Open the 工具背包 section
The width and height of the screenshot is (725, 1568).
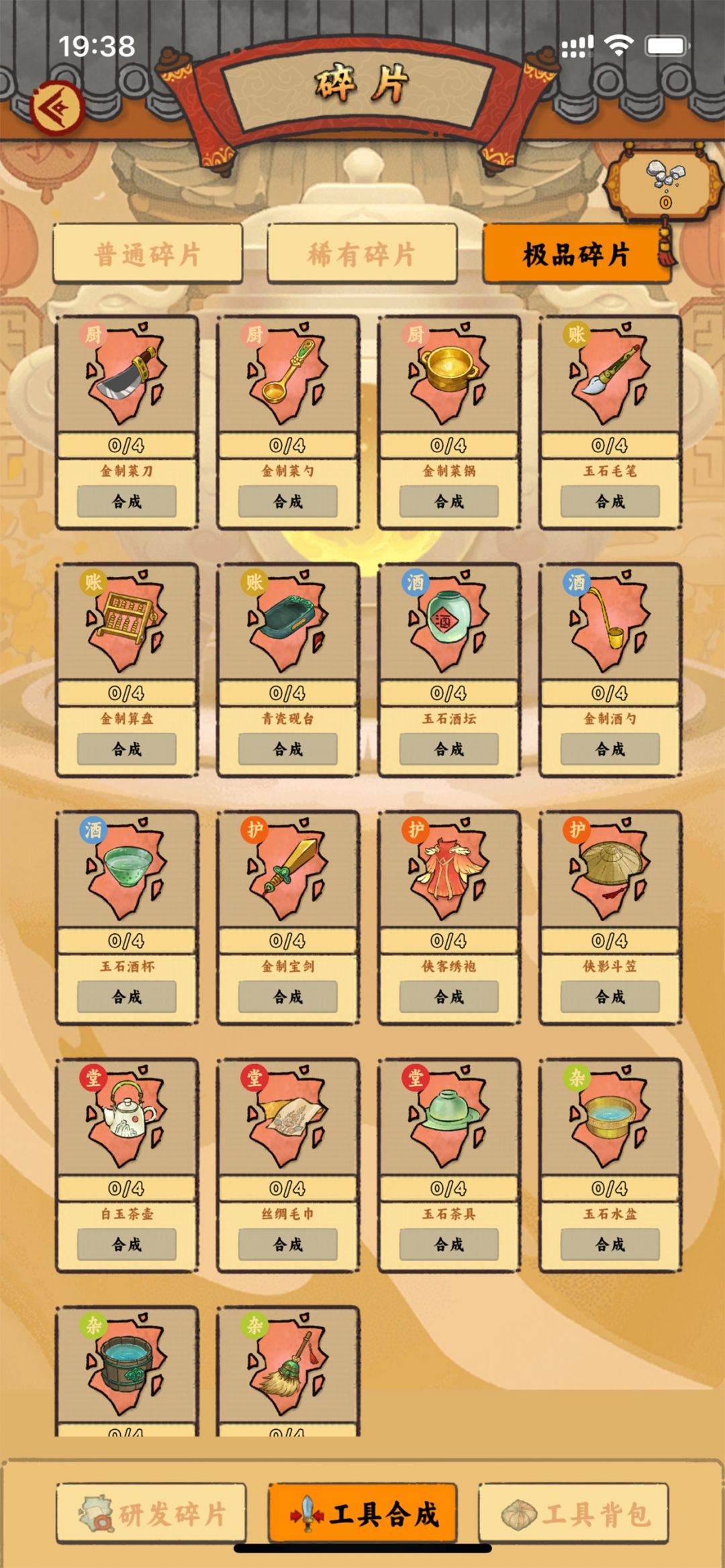tap(573, 1514)
